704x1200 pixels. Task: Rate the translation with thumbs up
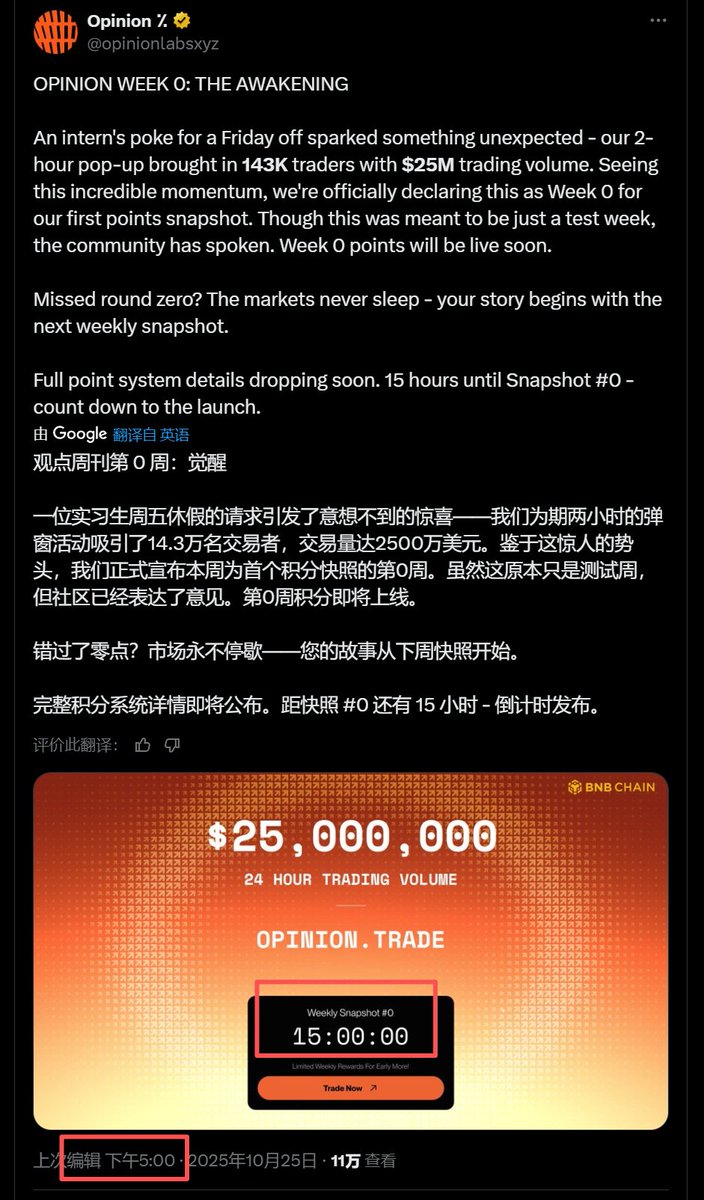pyautogui.click(x=142, y=744)
